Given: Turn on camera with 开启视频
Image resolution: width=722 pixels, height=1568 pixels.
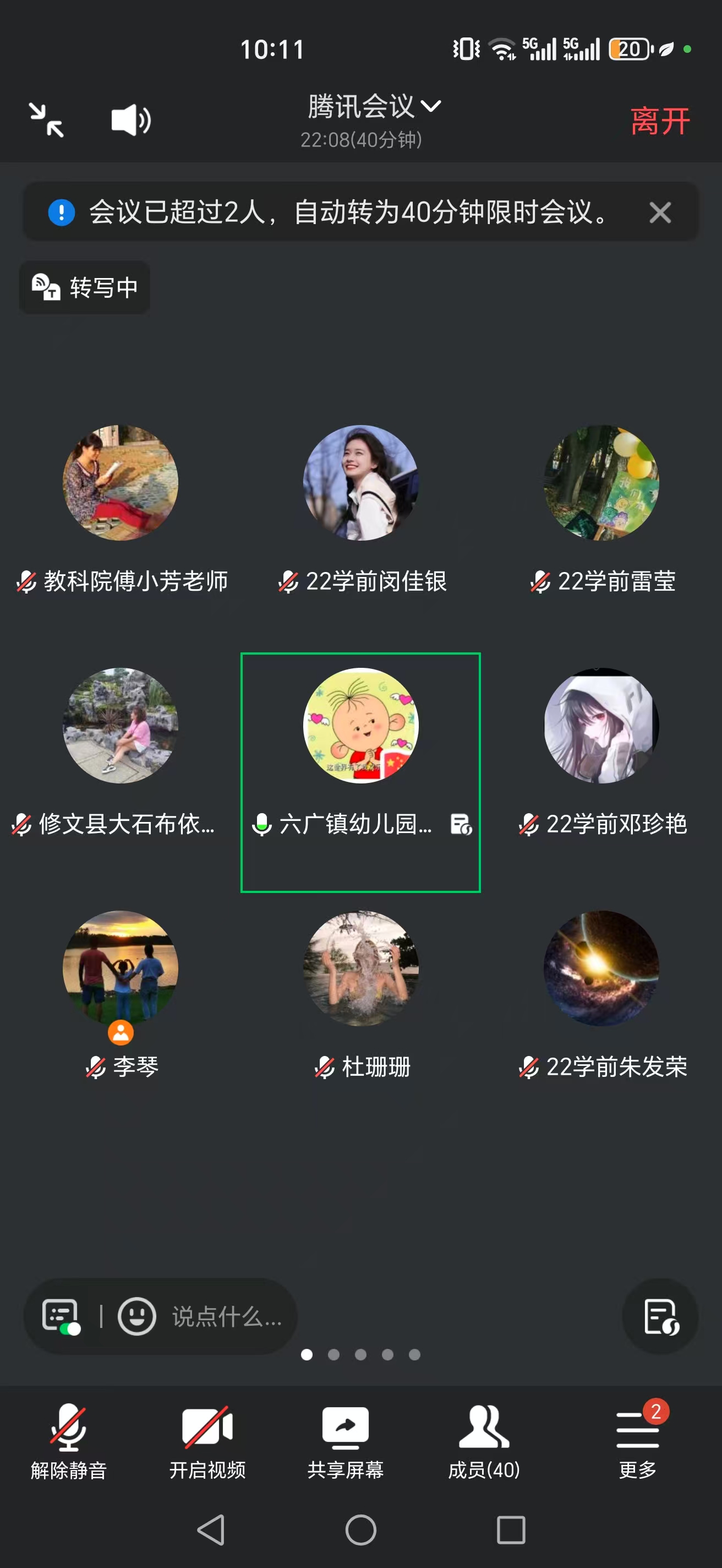Looking at the screenshot, I should 207,1440.
